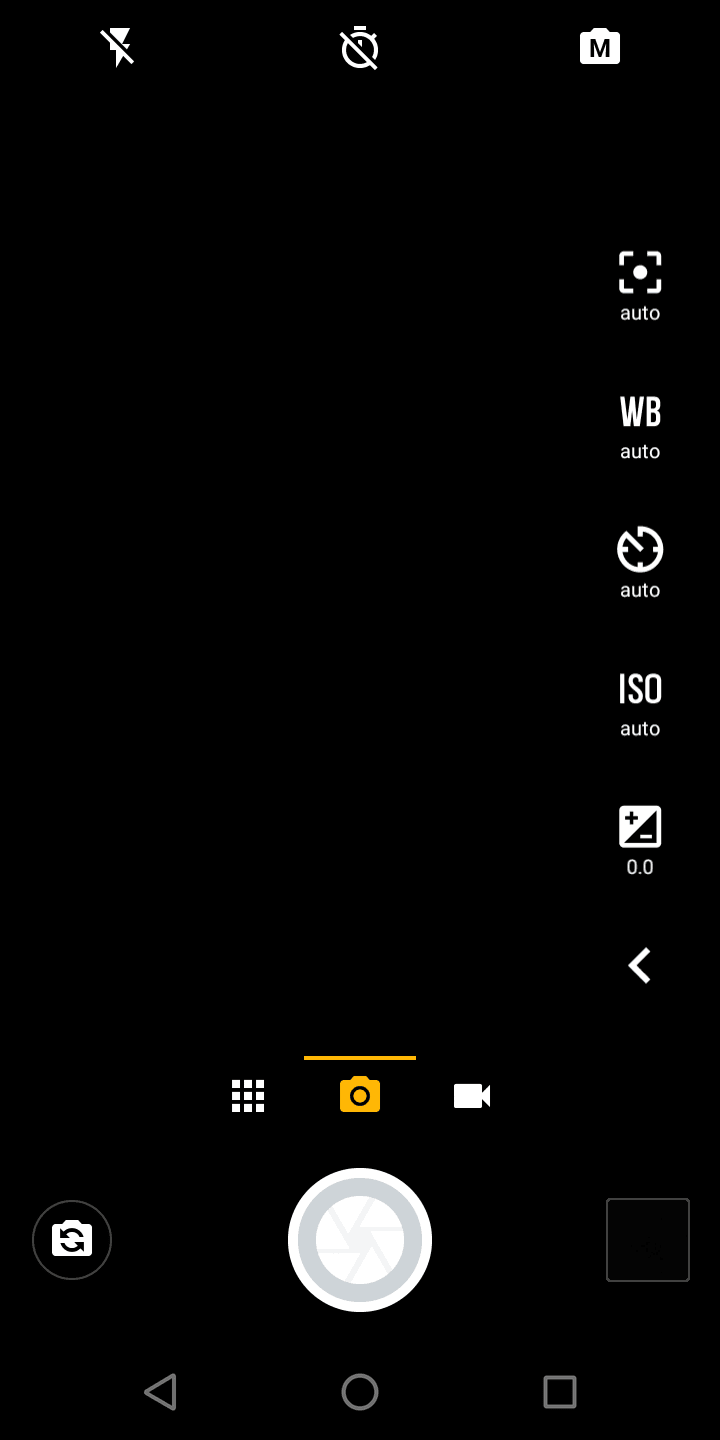Change the focus mode from auto
Viewport: 720px width, 1440px height.
click(640, 286)
